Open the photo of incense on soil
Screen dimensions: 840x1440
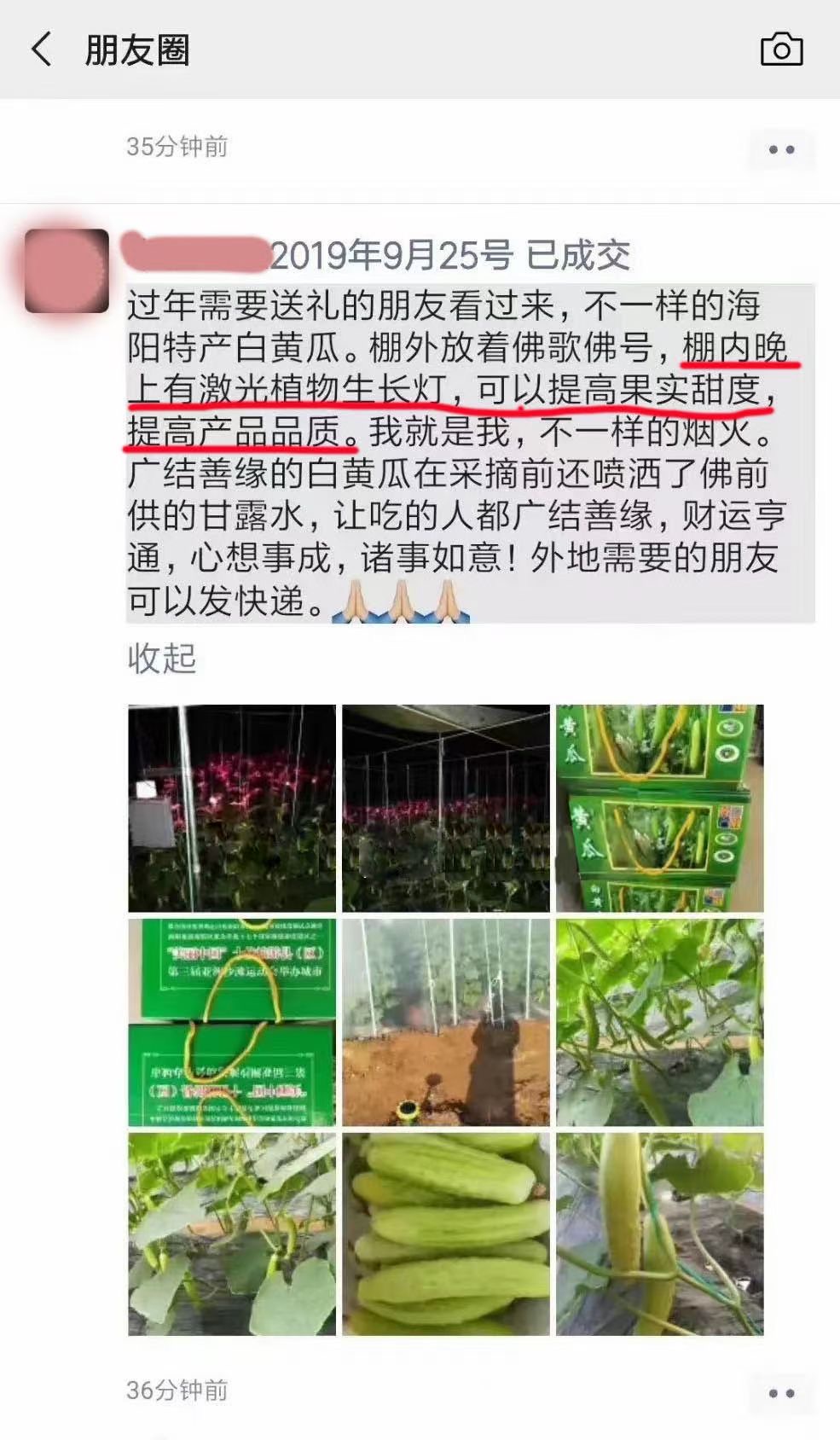(x=446, y=1022)
